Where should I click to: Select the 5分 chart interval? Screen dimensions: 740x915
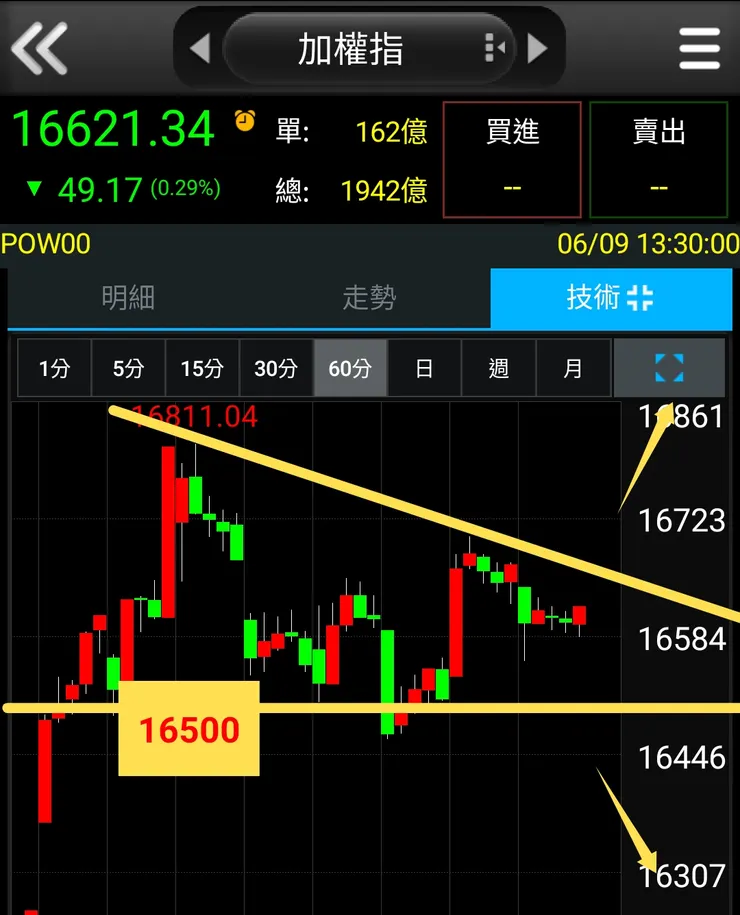pyautogui.click(x=128, y=368)
